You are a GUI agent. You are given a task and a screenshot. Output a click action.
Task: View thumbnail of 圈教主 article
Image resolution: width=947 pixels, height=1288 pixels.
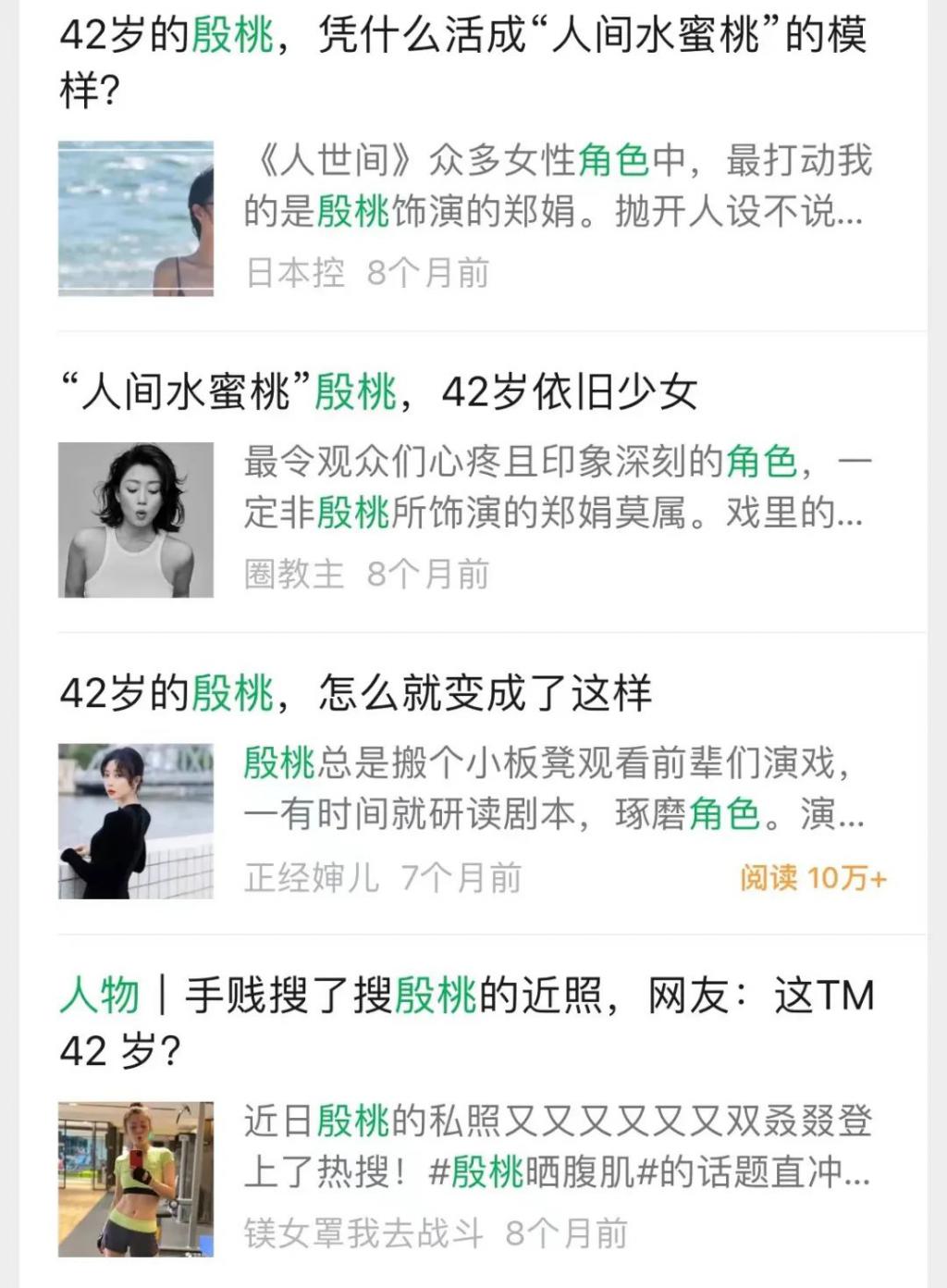click(x=136, y=519)
